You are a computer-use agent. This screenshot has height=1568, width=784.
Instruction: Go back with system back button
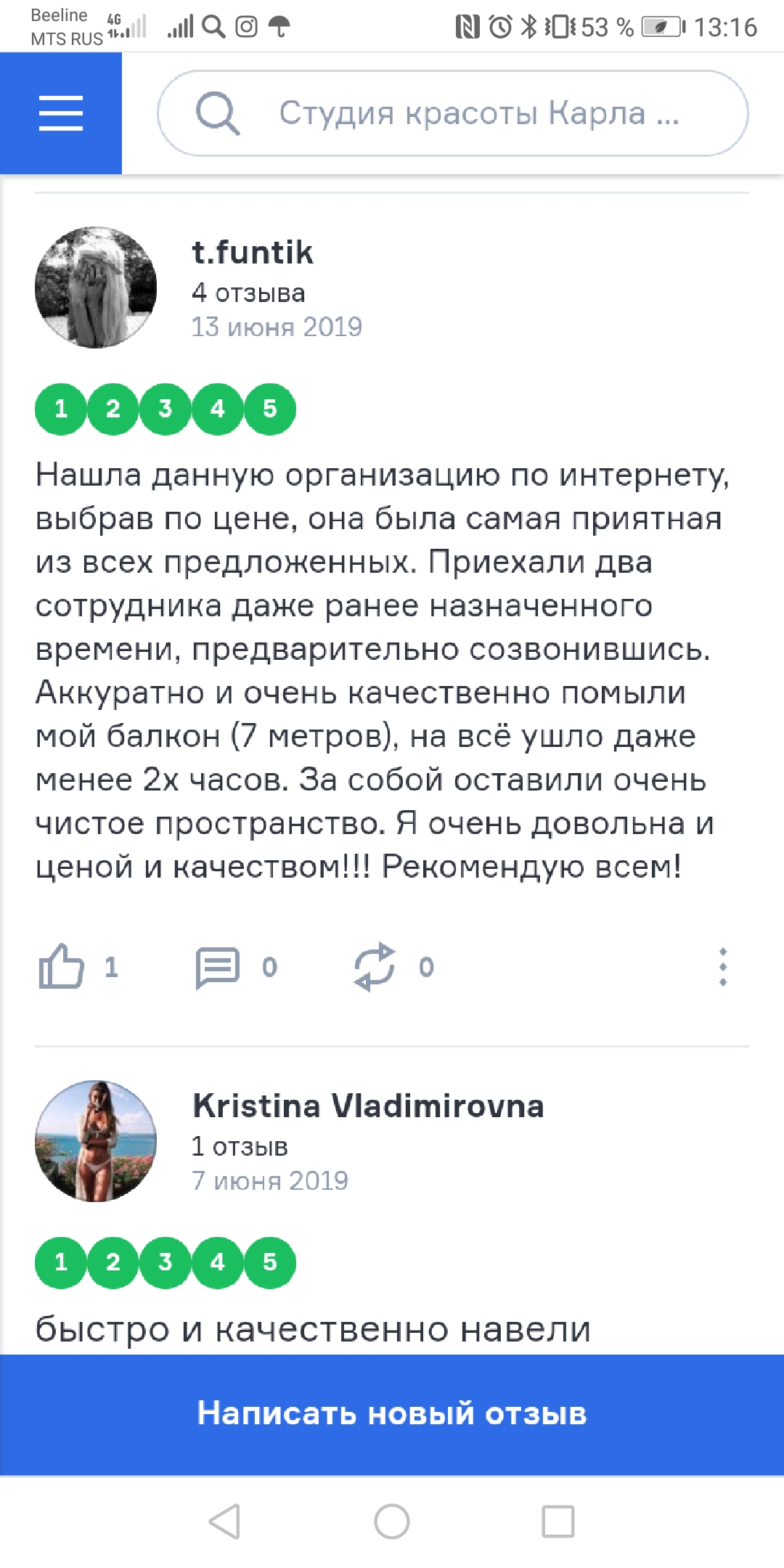coord(224,1521)
